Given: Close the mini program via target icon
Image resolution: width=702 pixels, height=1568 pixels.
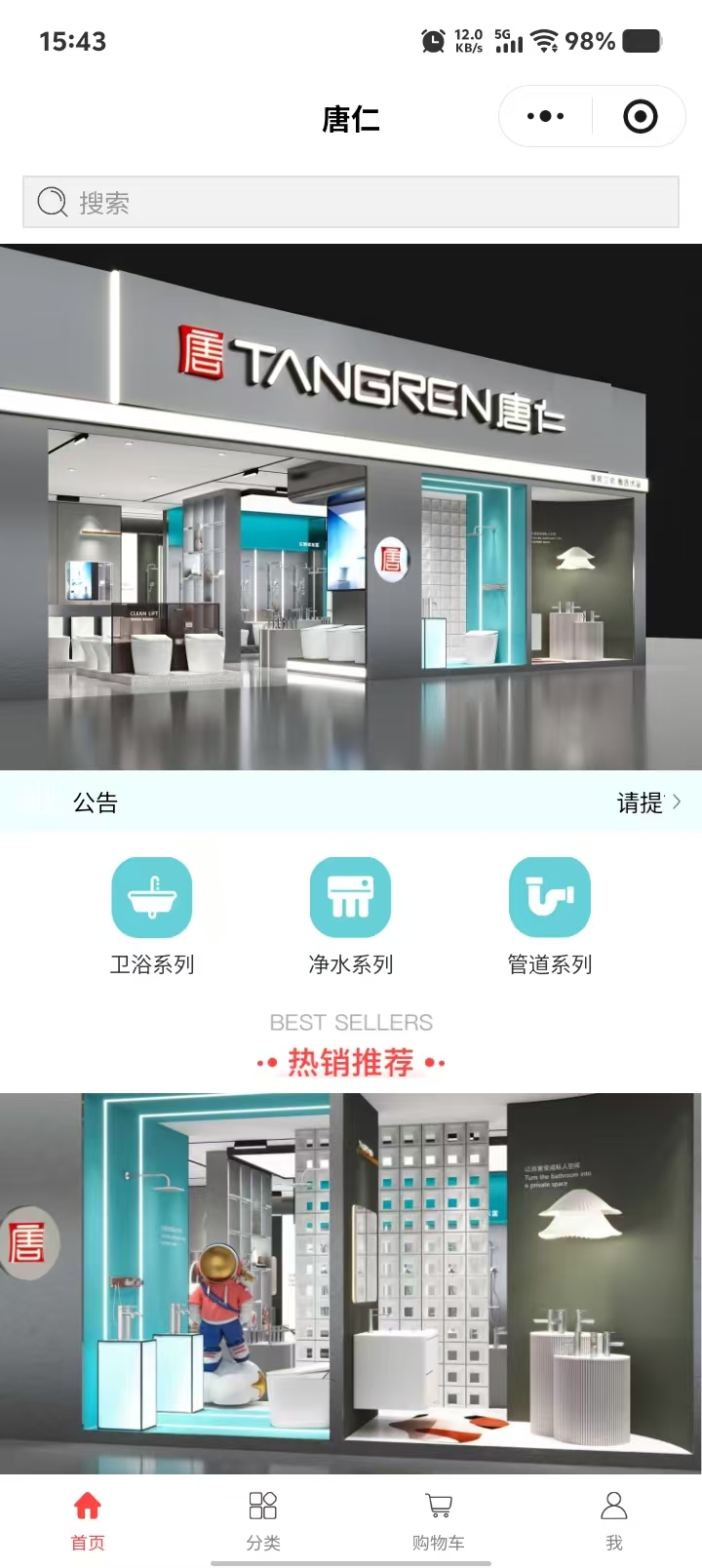Looking at the screenshot, I should click(640, 117).
